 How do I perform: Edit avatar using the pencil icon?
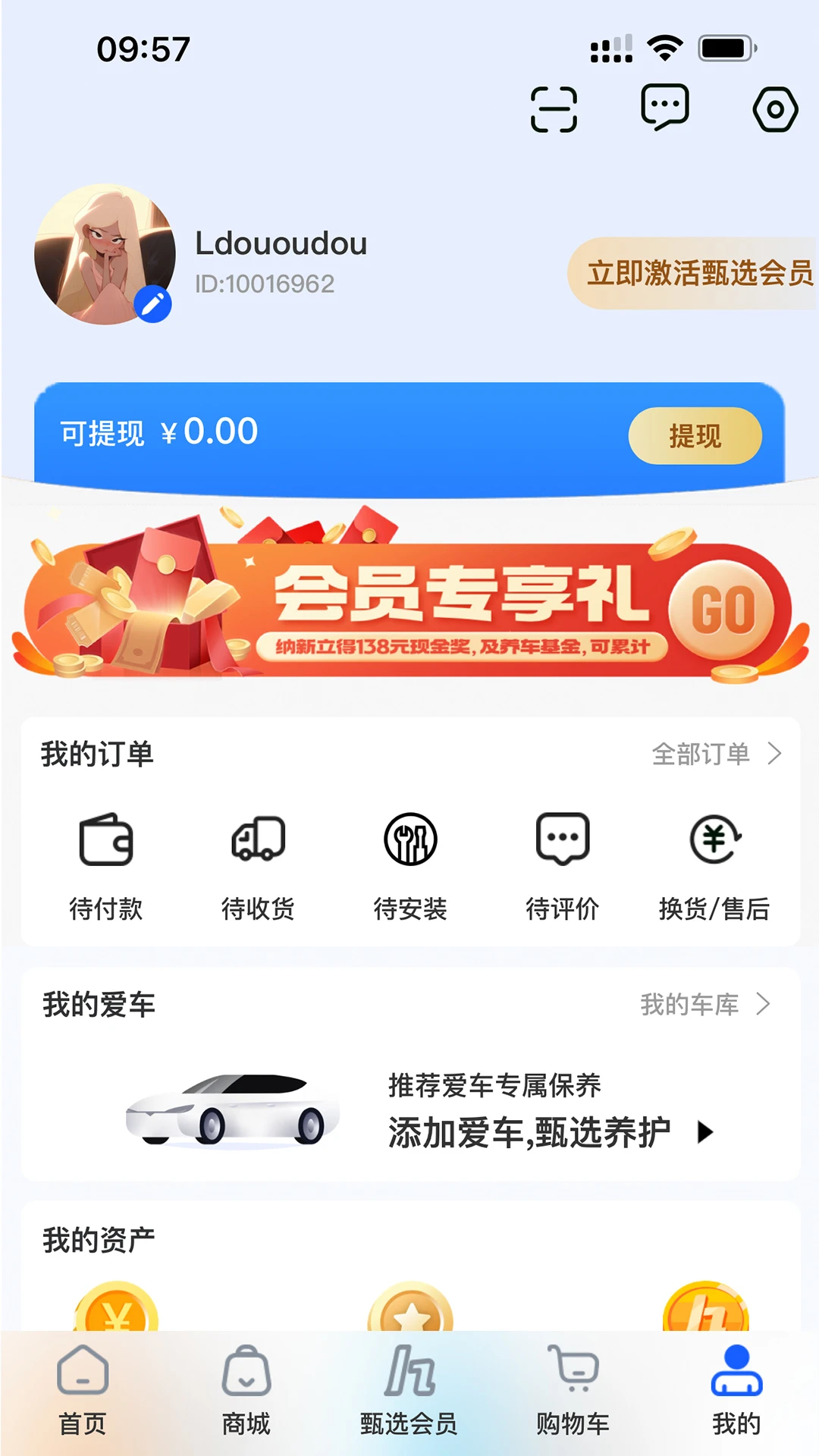(x=152, y=303)
